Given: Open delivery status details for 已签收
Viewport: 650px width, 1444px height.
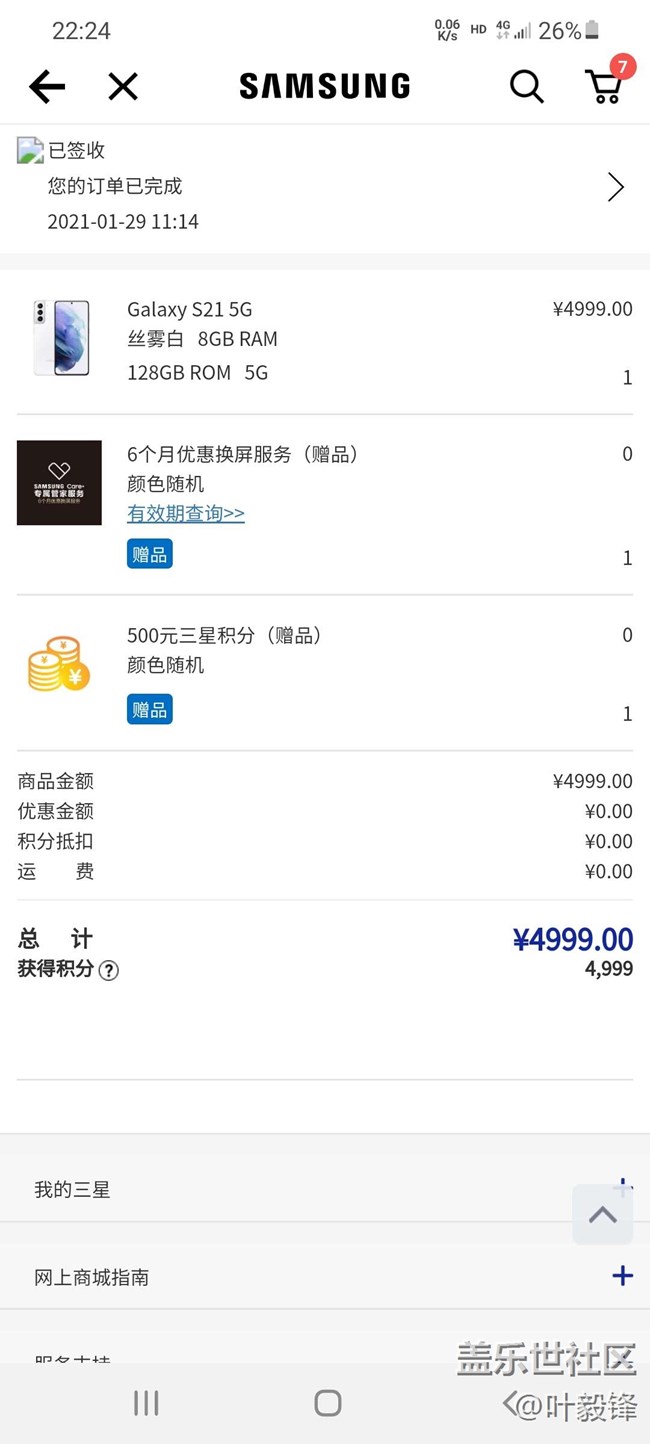Looking at the screenshot, I should click(x=615, y=187).
